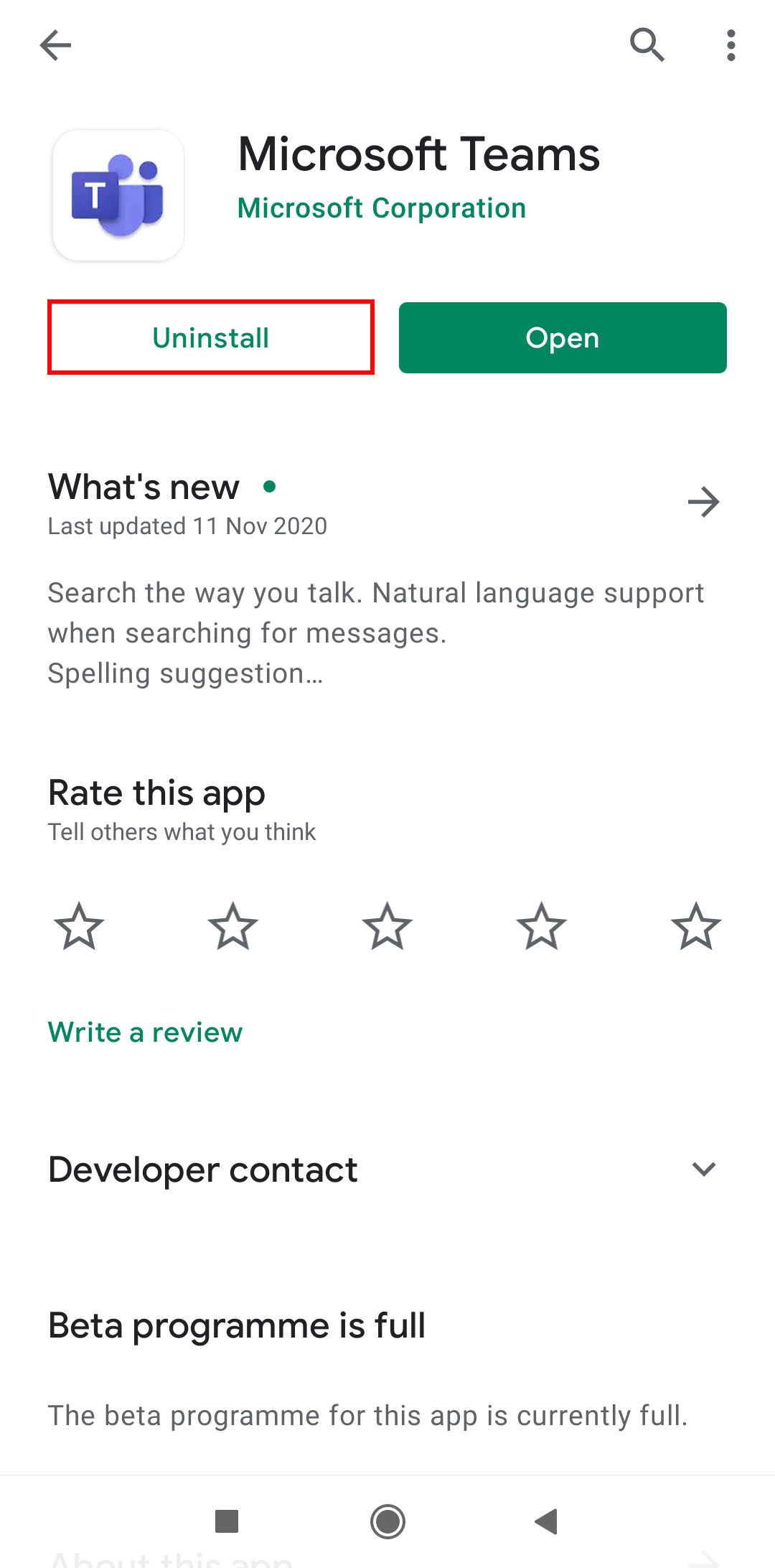The height and width of the screenshot is (1568, 775).
Task: Tap the system home button
Action: click(x=387, y=1521)
